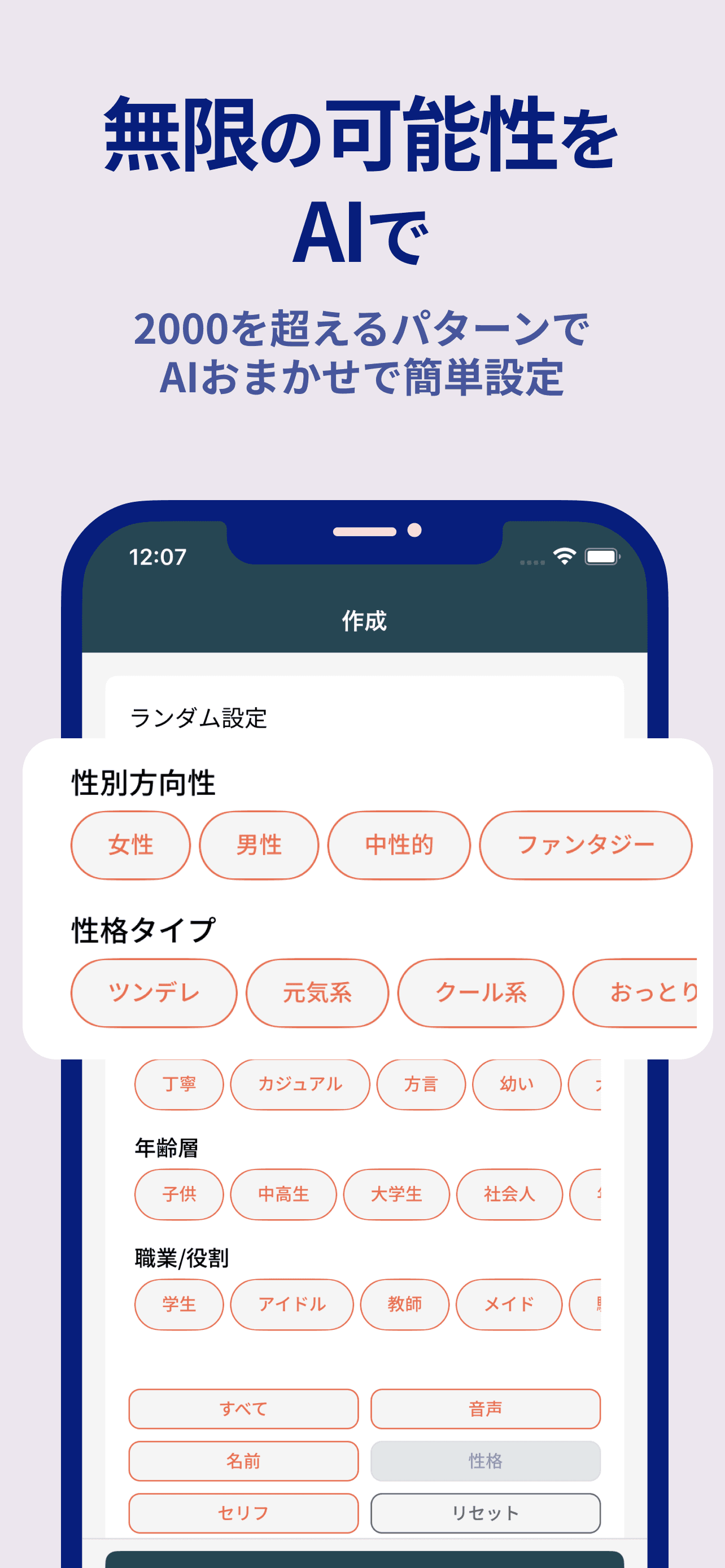725x1568 pixels.
Task: Select the クール系 personality type
Action: [481, 993]
